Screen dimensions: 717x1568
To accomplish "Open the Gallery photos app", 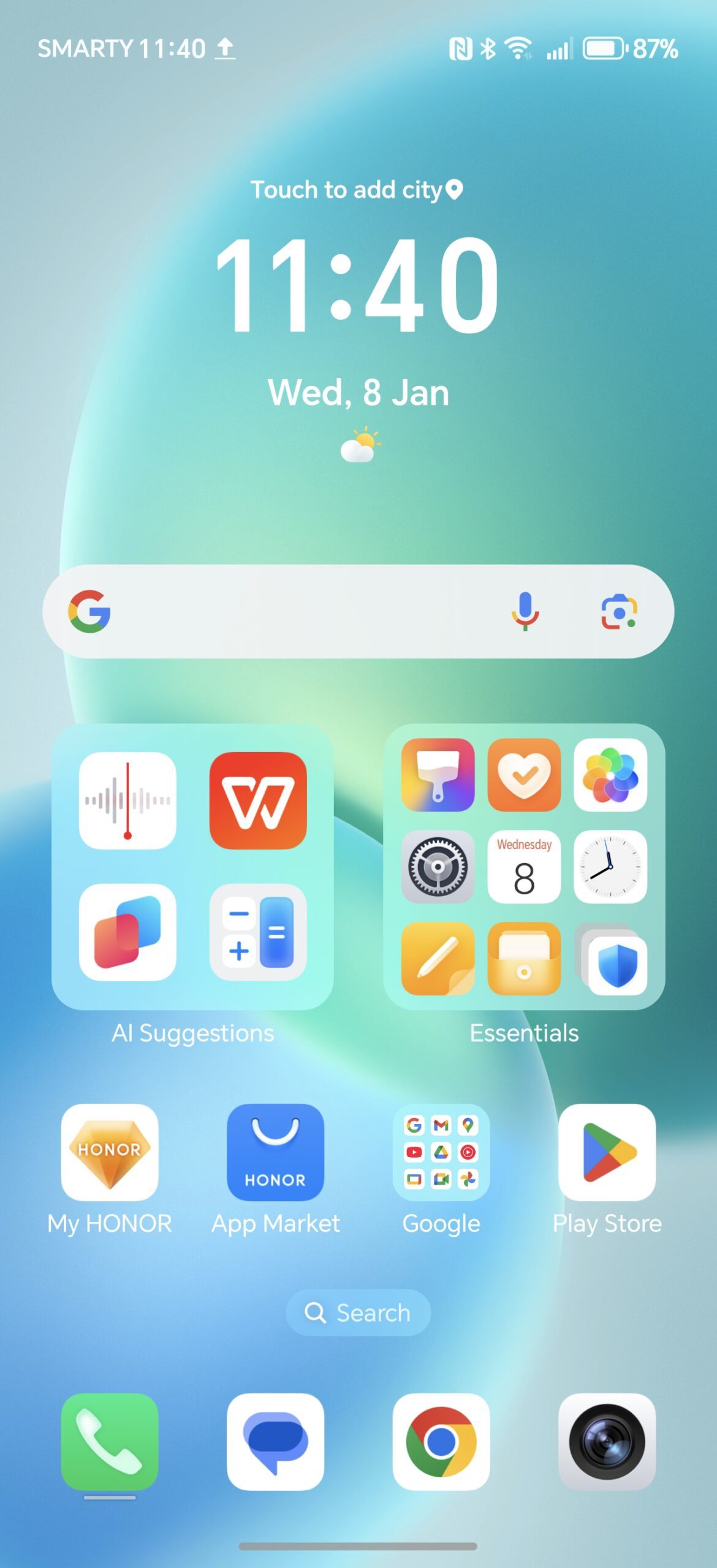I will pyautogui.click(x=610, y=775).
